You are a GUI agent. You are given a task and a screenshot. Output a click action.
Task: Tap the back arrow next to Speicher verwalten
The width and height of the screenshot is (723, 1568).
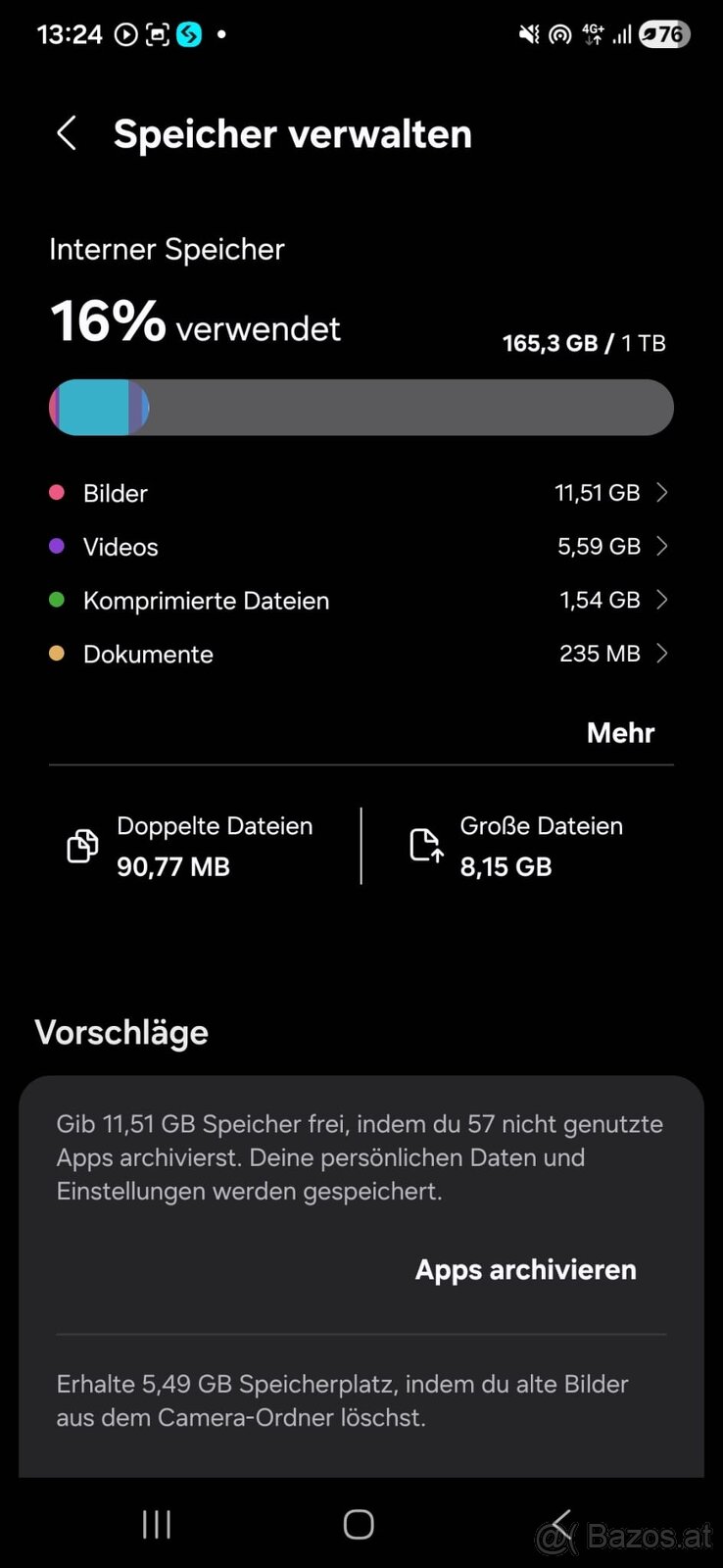tap(67, 132)
